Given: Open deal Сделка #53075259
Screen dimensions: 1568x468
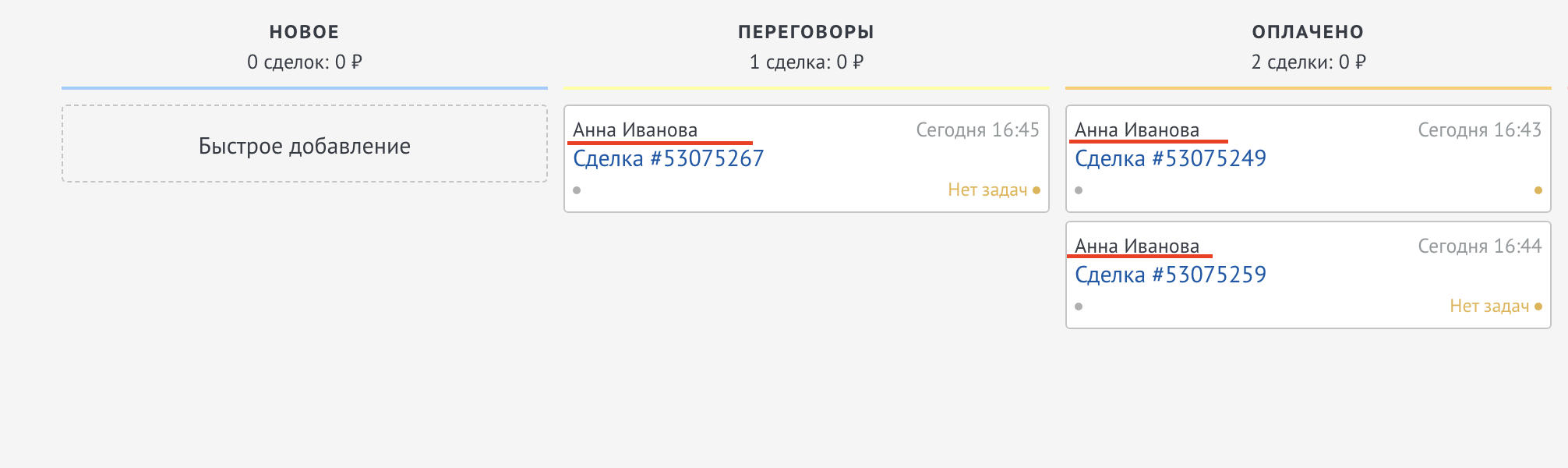Looking at the screenshot, I should coord(1170,275).
